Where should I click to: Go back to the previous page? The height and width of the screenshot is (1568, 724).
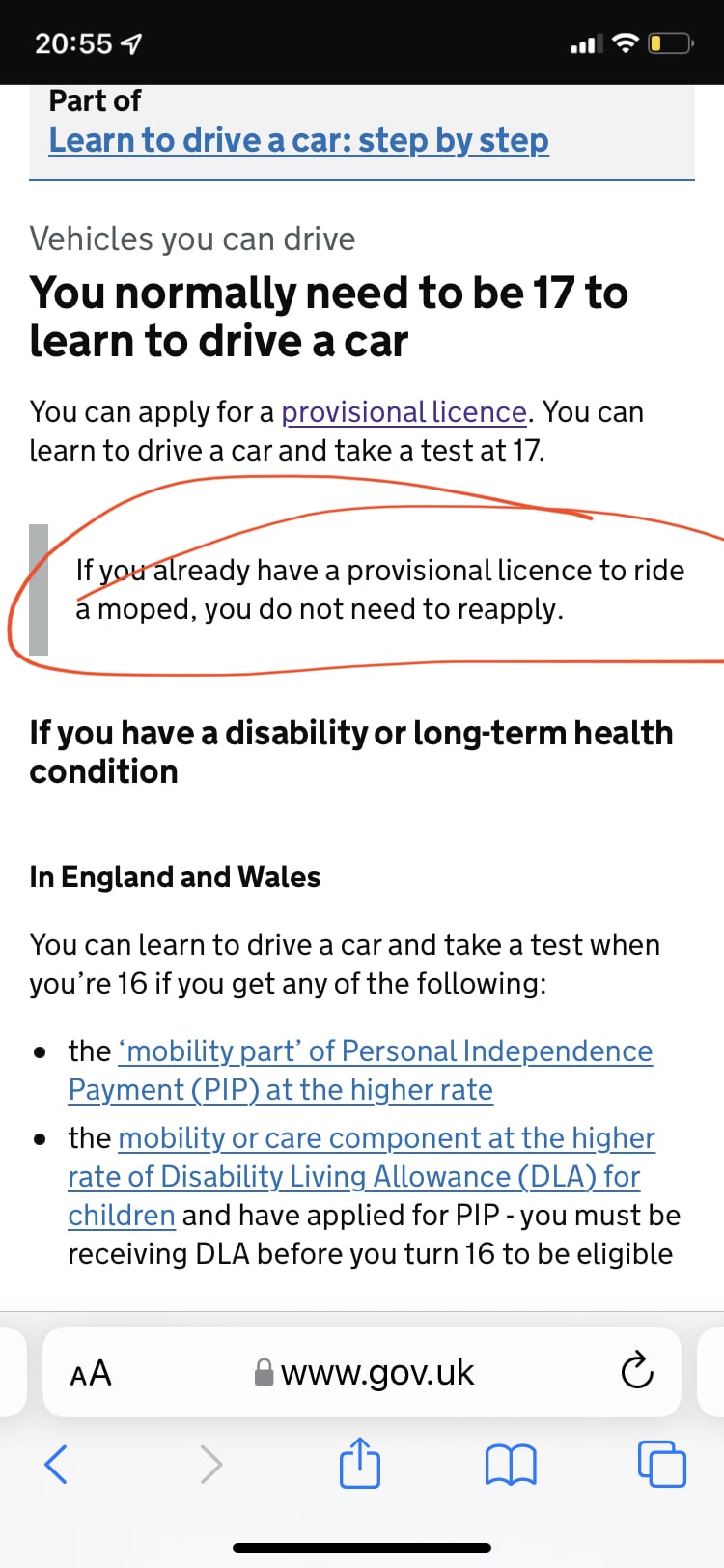[56, 1464]
